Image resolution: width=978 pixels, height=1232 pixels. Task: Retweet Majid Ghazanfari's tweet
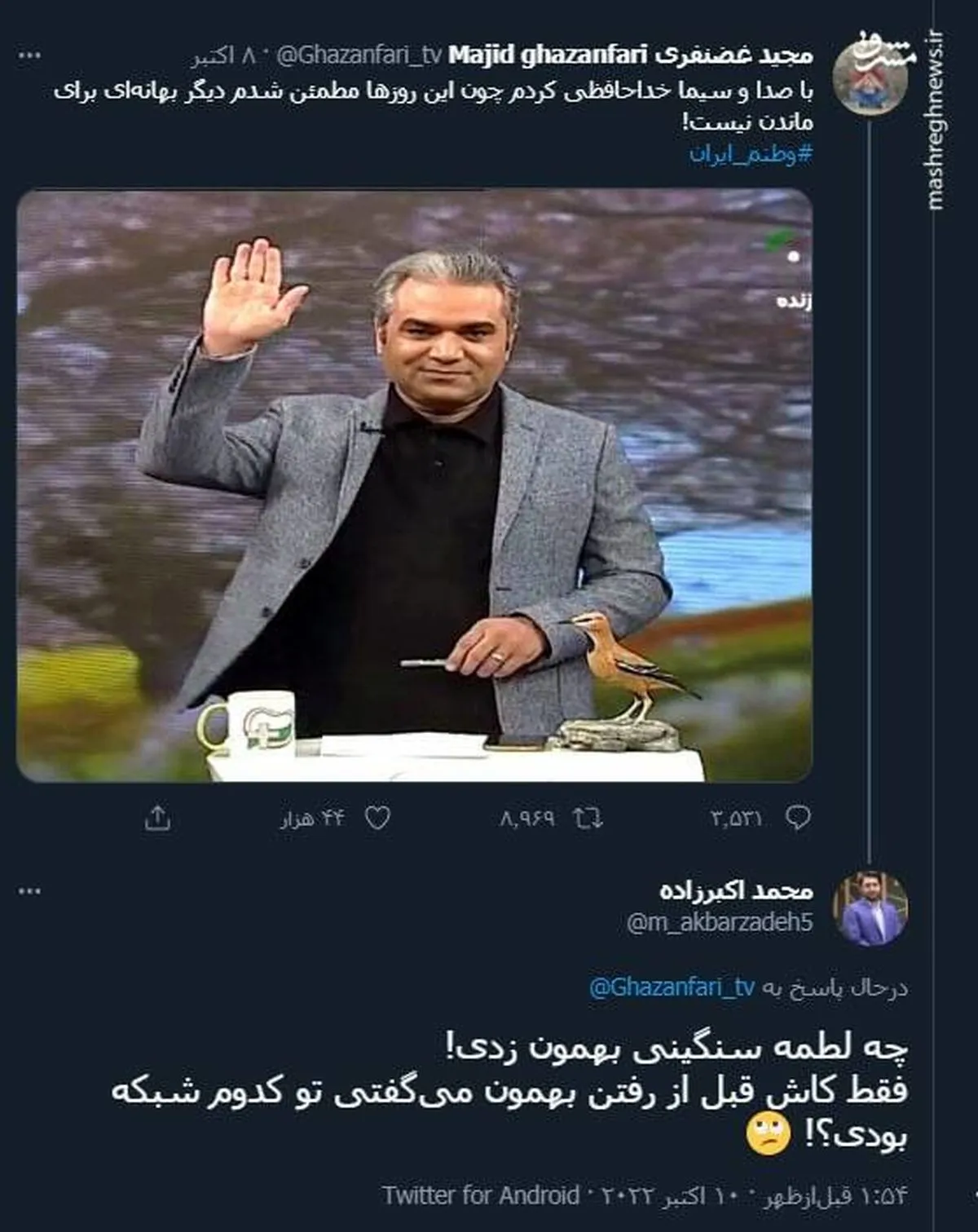coord(587,818)
